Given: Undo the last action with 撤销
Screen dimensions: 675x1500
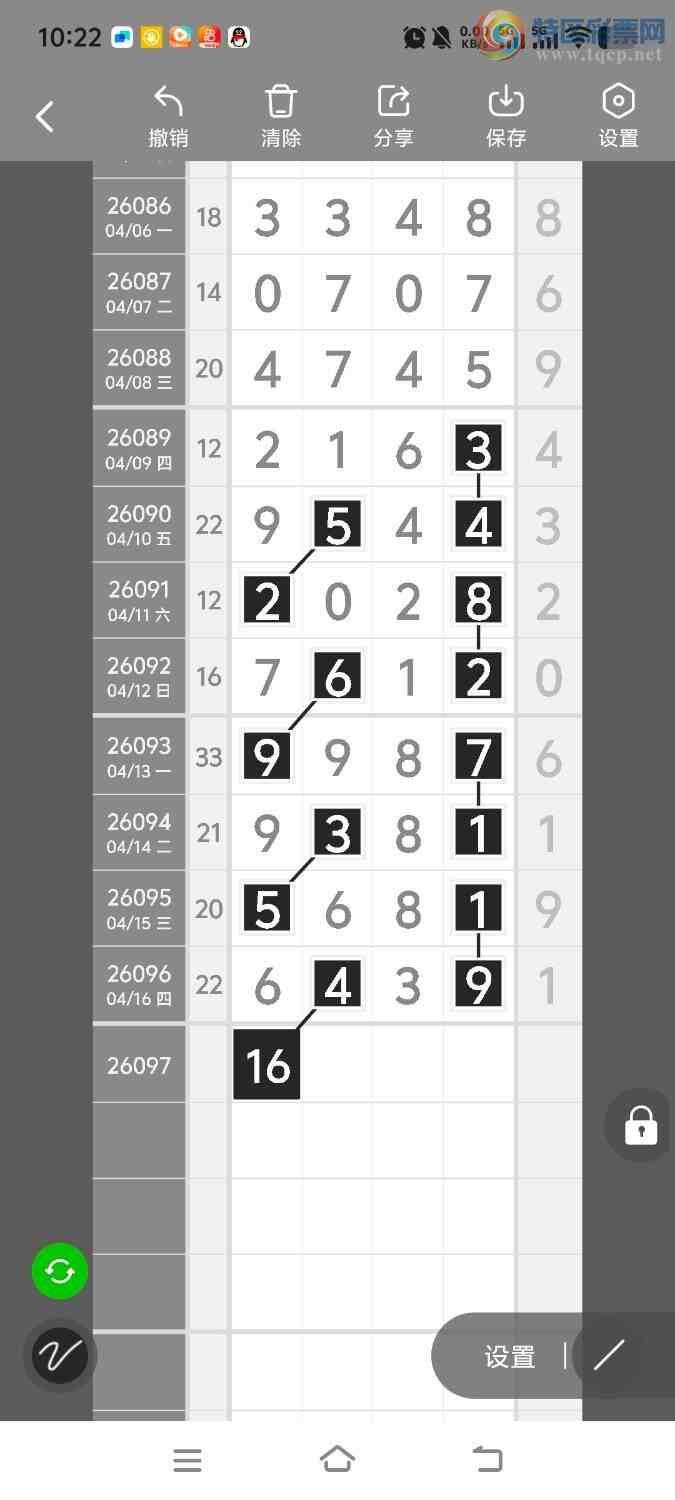Looking at the screenshot, I should click(168, 117).
